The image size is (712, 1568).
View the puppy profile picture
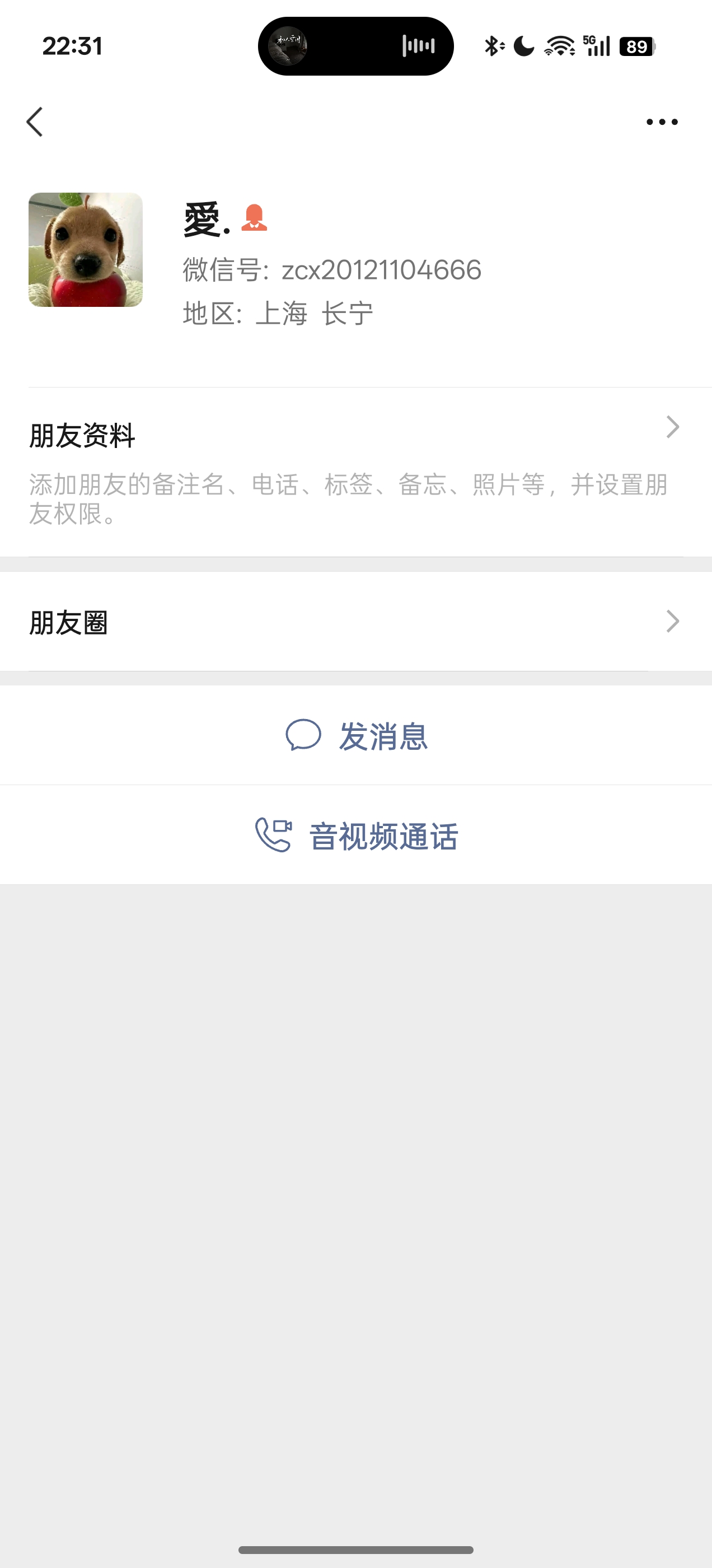click(86, 250)
